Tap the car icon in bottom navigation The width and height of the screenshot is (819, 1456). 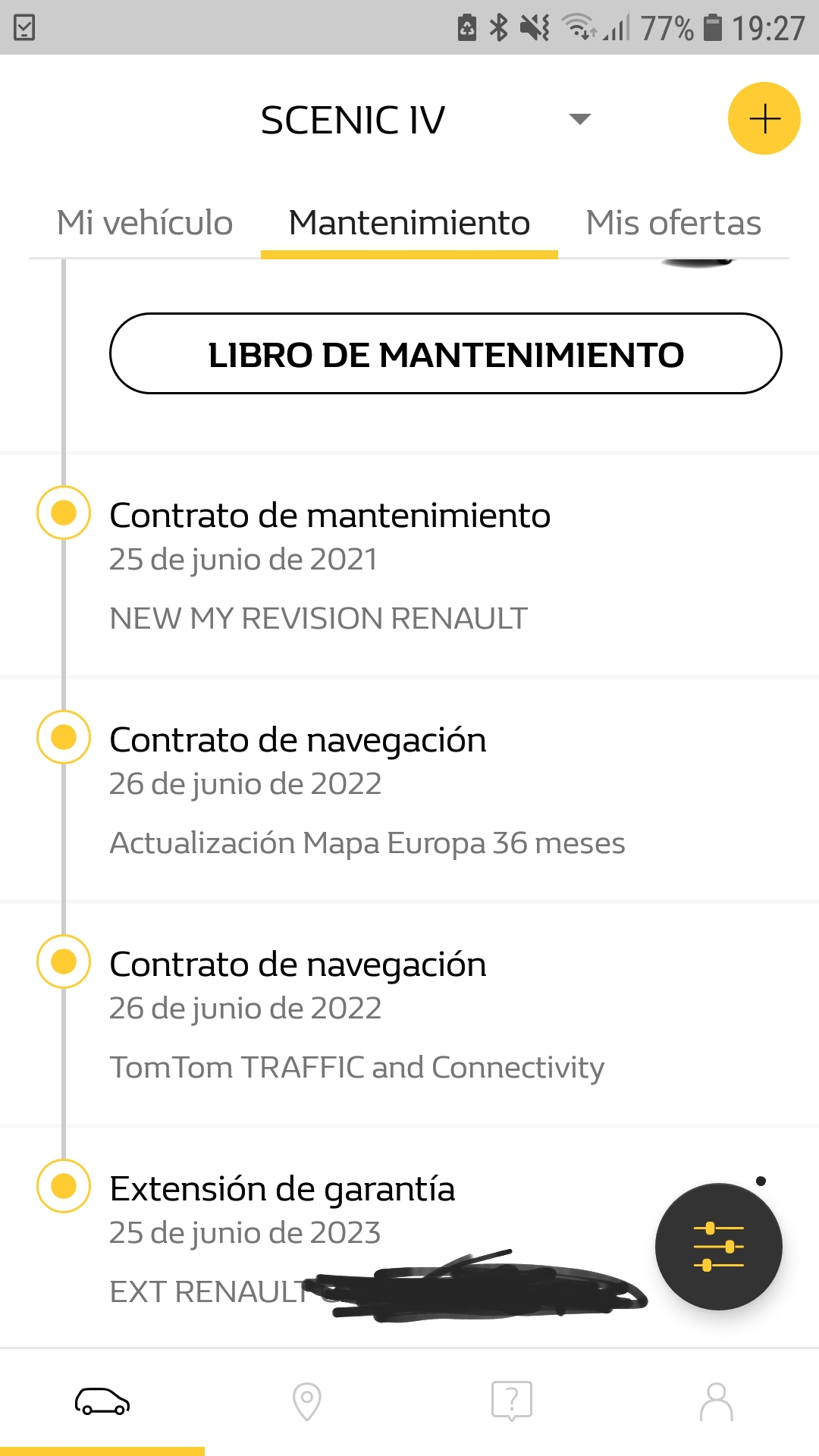tap(102, 1401)
